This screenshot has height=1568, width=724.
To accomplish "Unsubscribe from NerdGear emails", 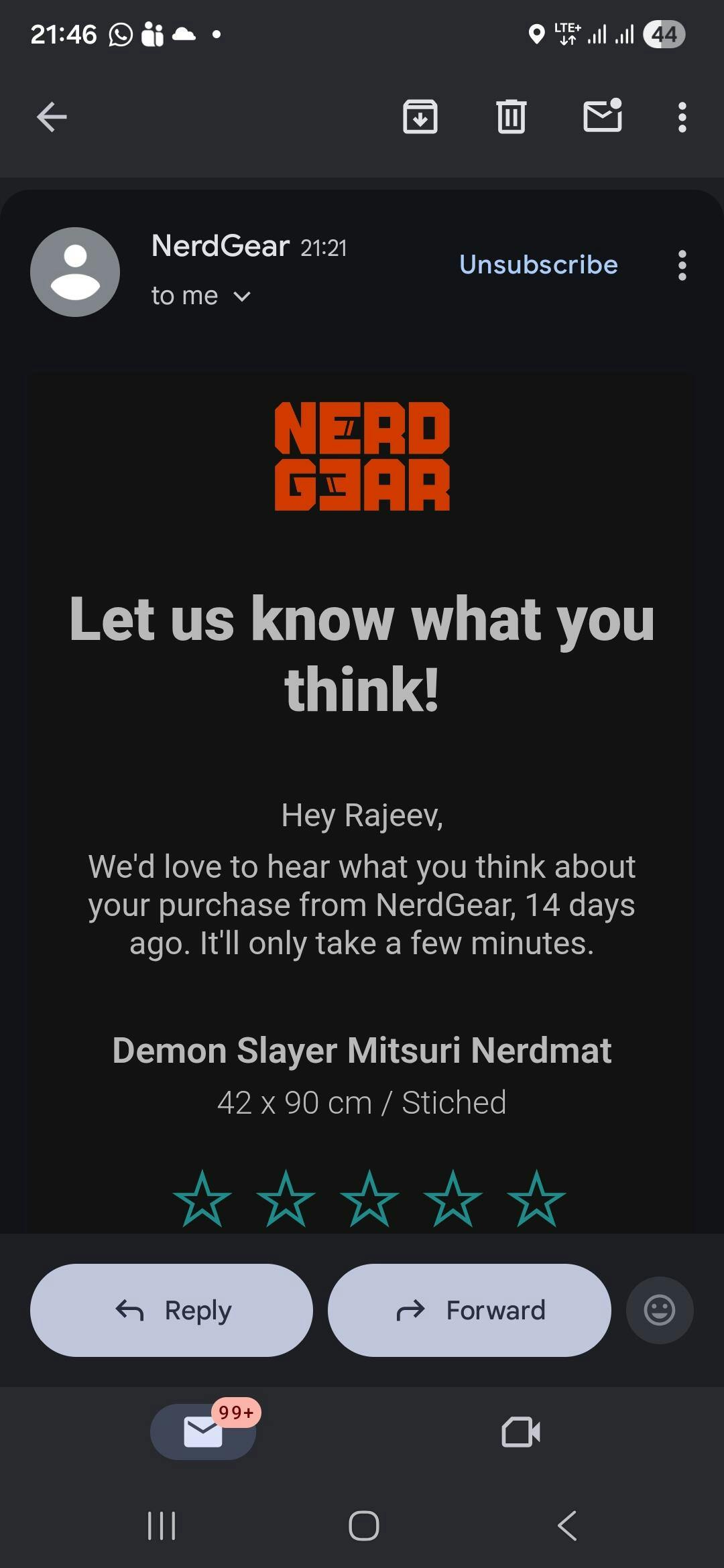I will (x=538, y=265).
